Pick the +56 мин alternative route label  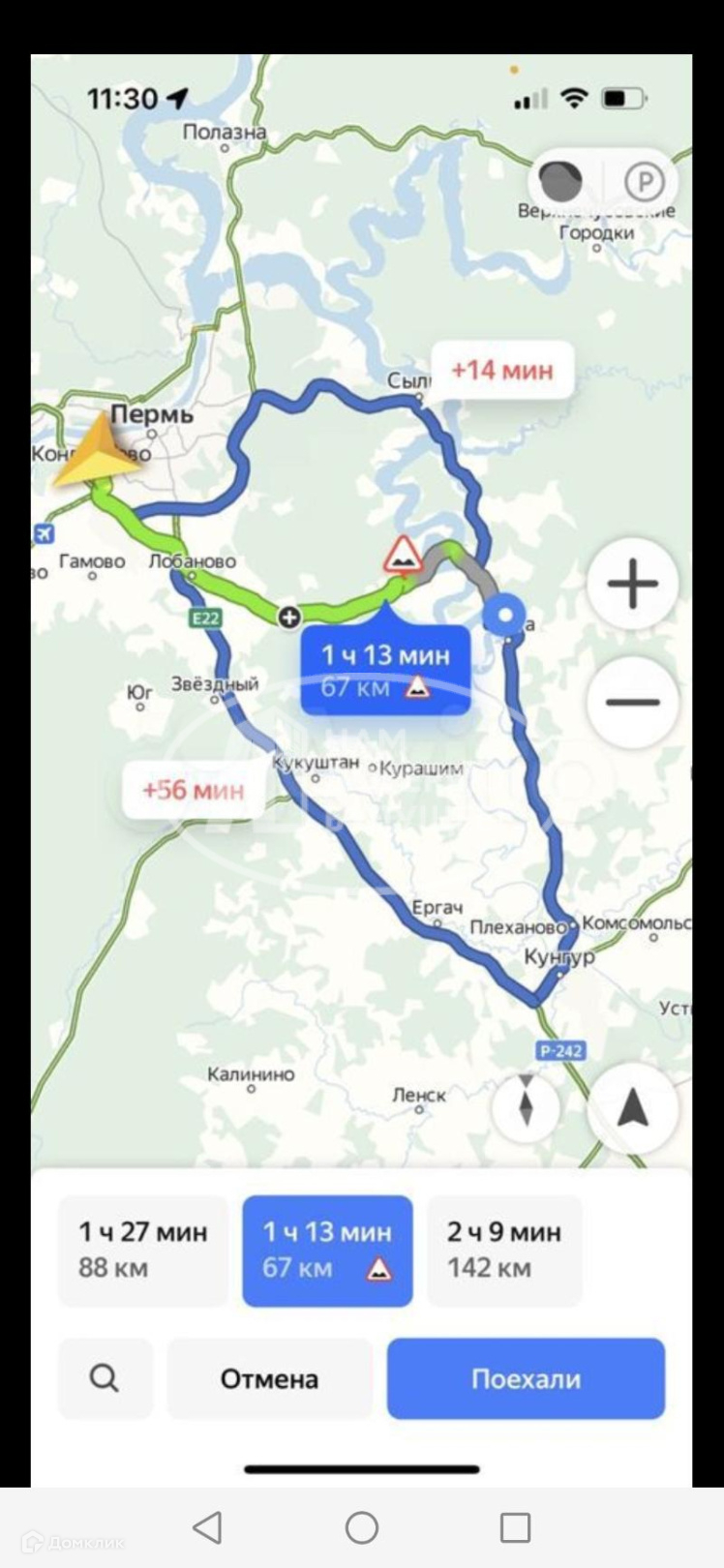[193, 790]
